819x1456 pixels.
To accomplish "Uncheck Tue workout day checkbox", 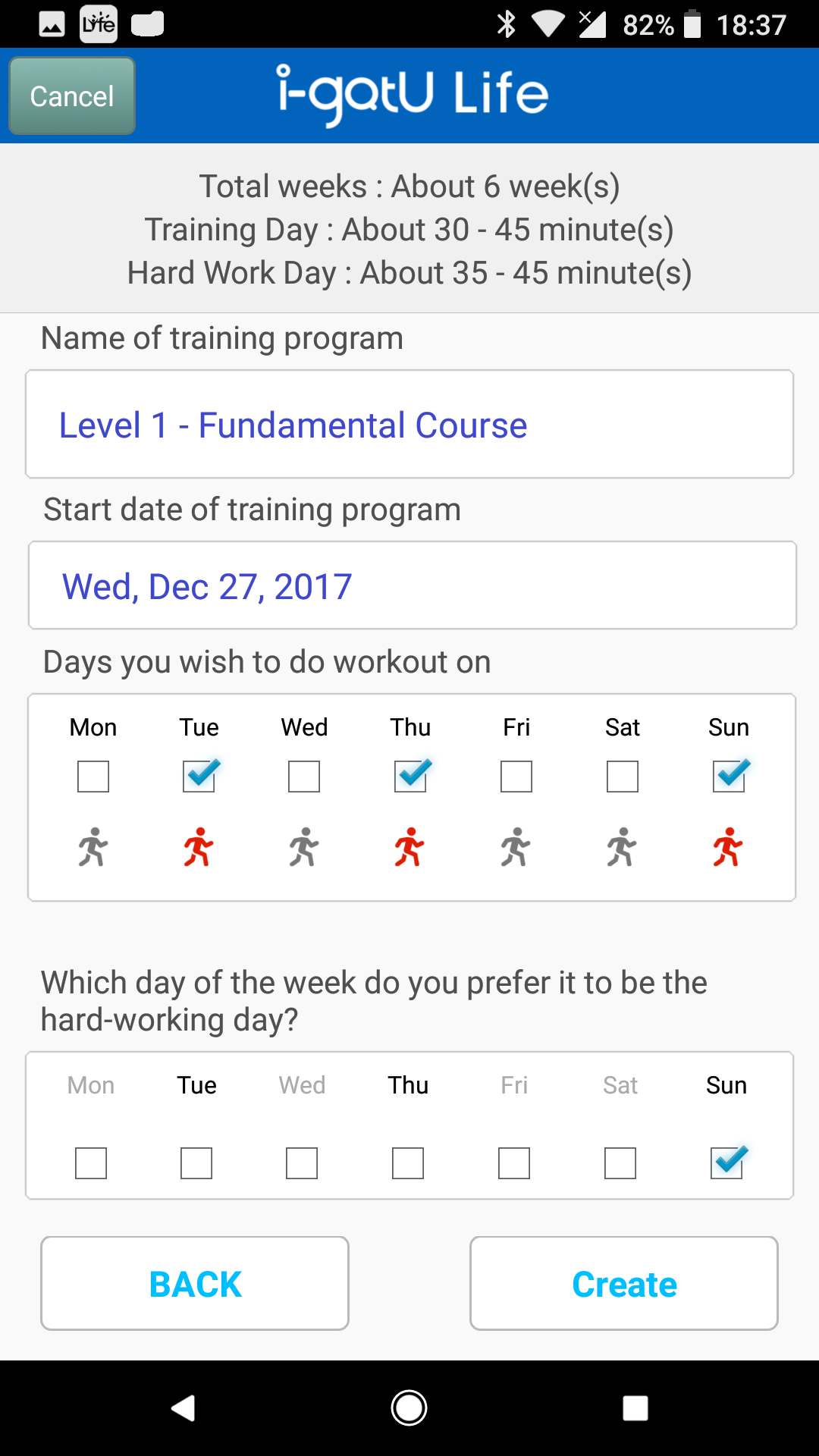I will (199, 777).
